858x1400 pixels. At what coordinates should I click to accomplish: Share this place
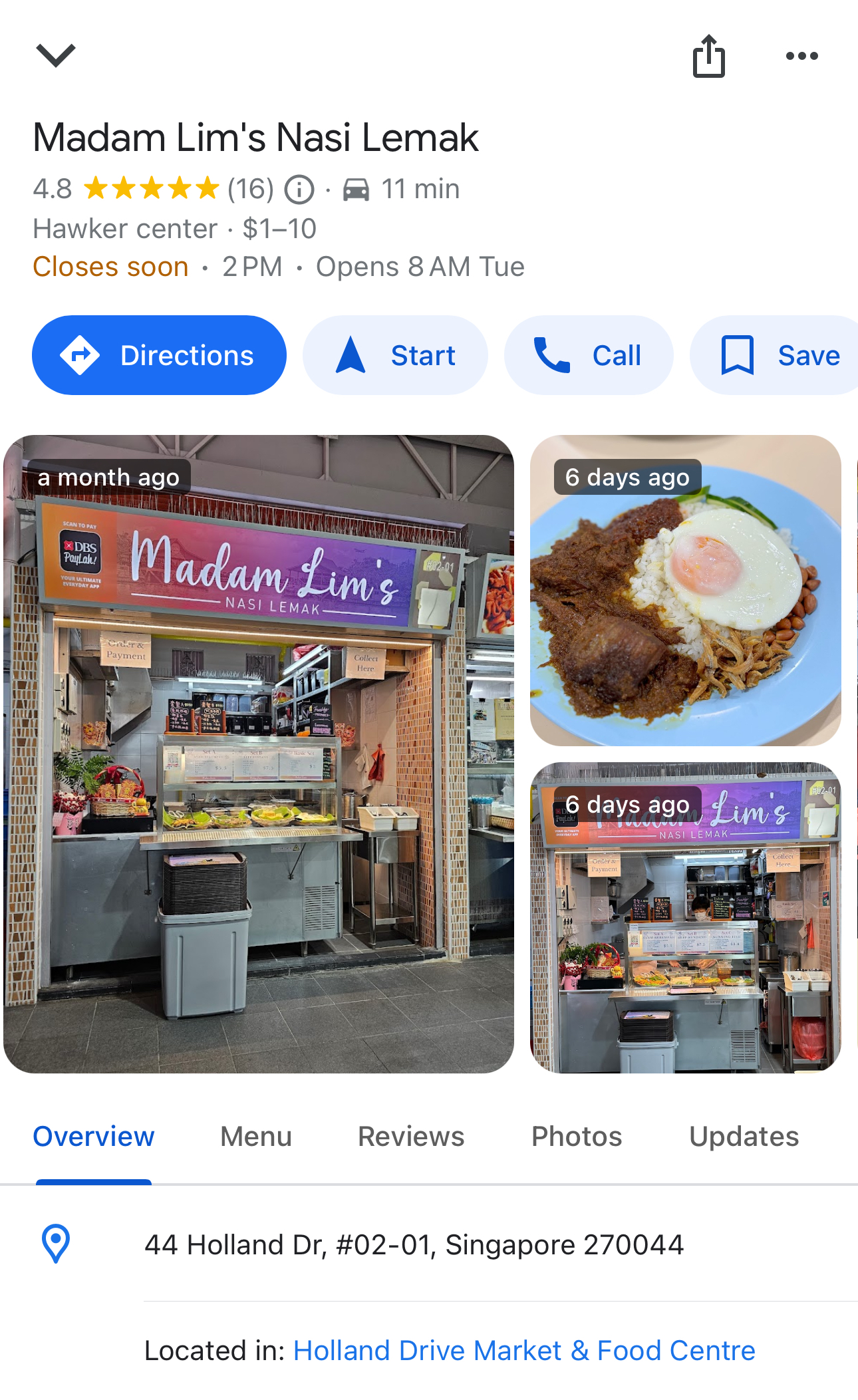point(708,56)
